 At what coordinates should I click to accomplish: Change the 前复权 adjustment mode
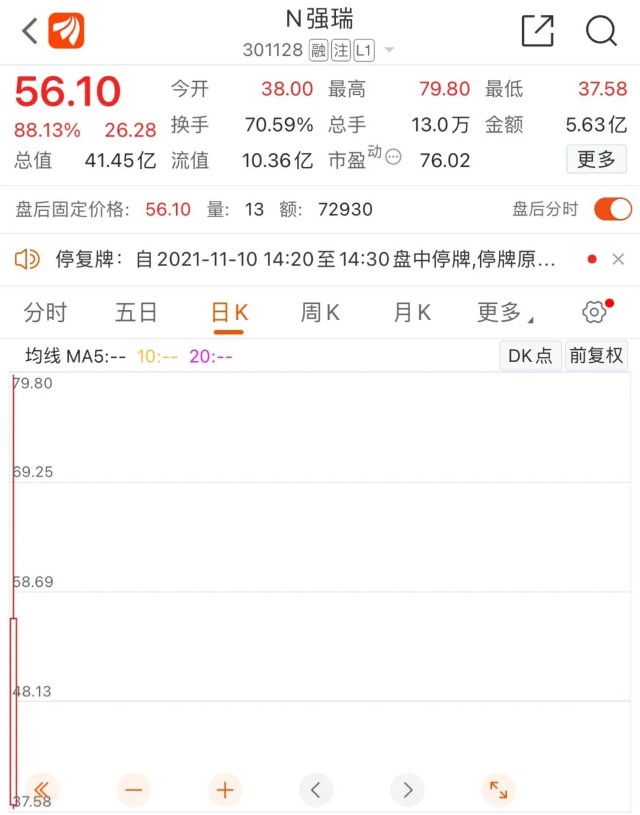tap(596, 356)
